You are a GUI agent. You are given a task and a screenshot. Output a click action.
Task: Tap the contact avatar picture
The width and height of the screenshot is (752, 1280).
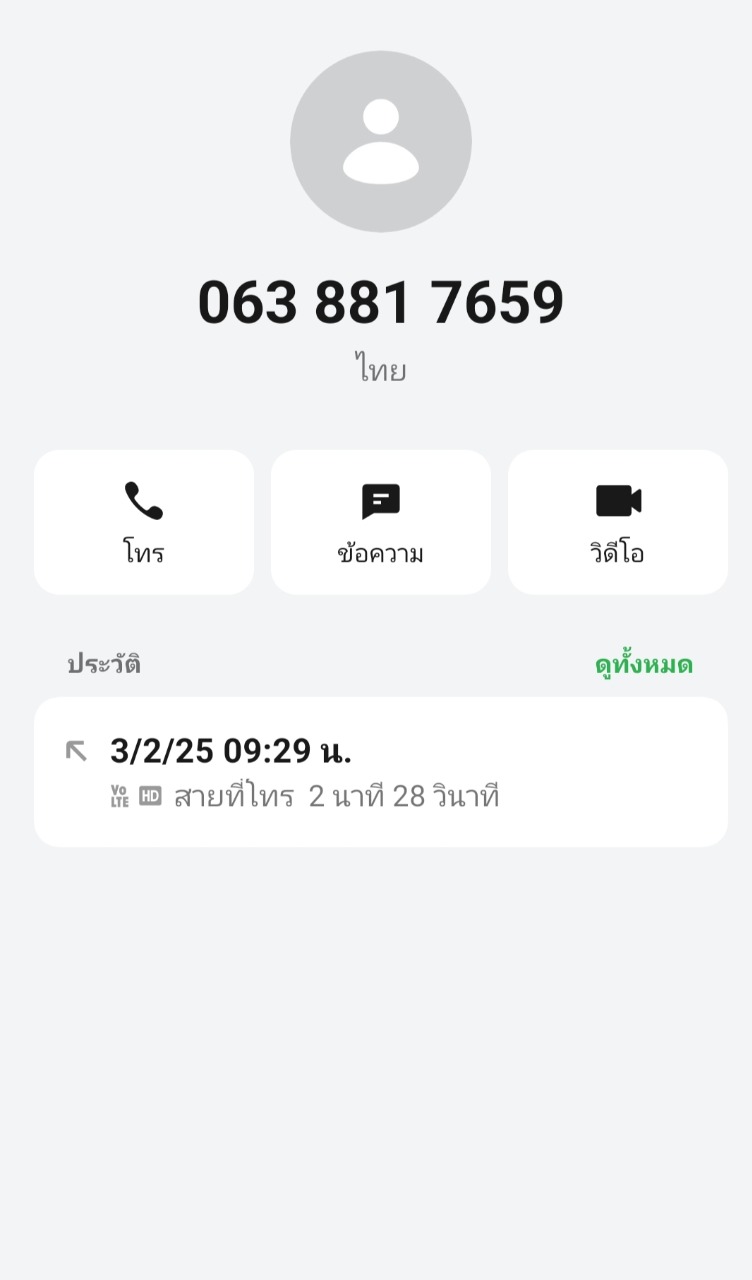tap(380, 142)
